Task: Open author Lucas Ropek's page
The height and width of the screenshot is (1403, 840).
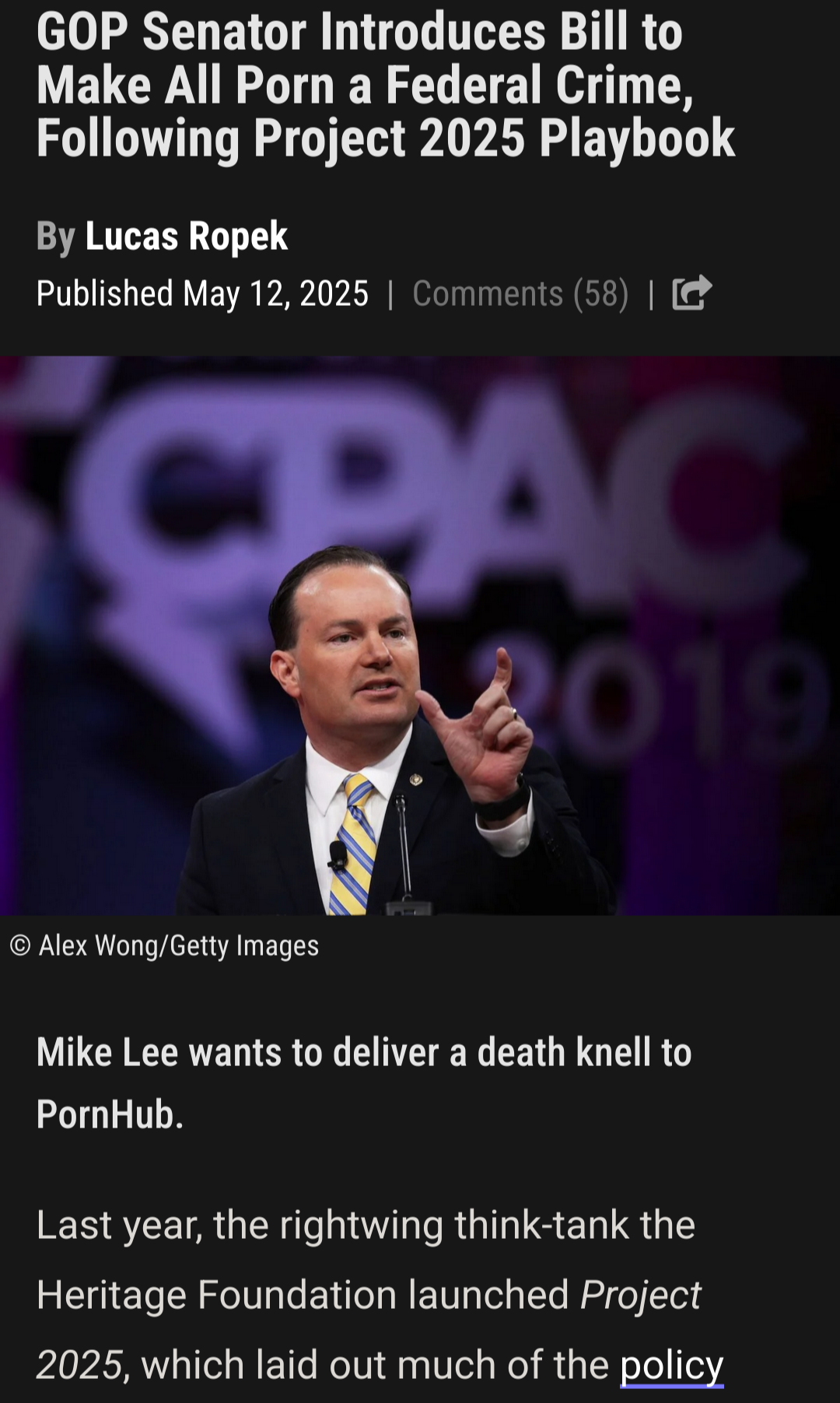Action: pyautogui.click(x=186, y=236)
